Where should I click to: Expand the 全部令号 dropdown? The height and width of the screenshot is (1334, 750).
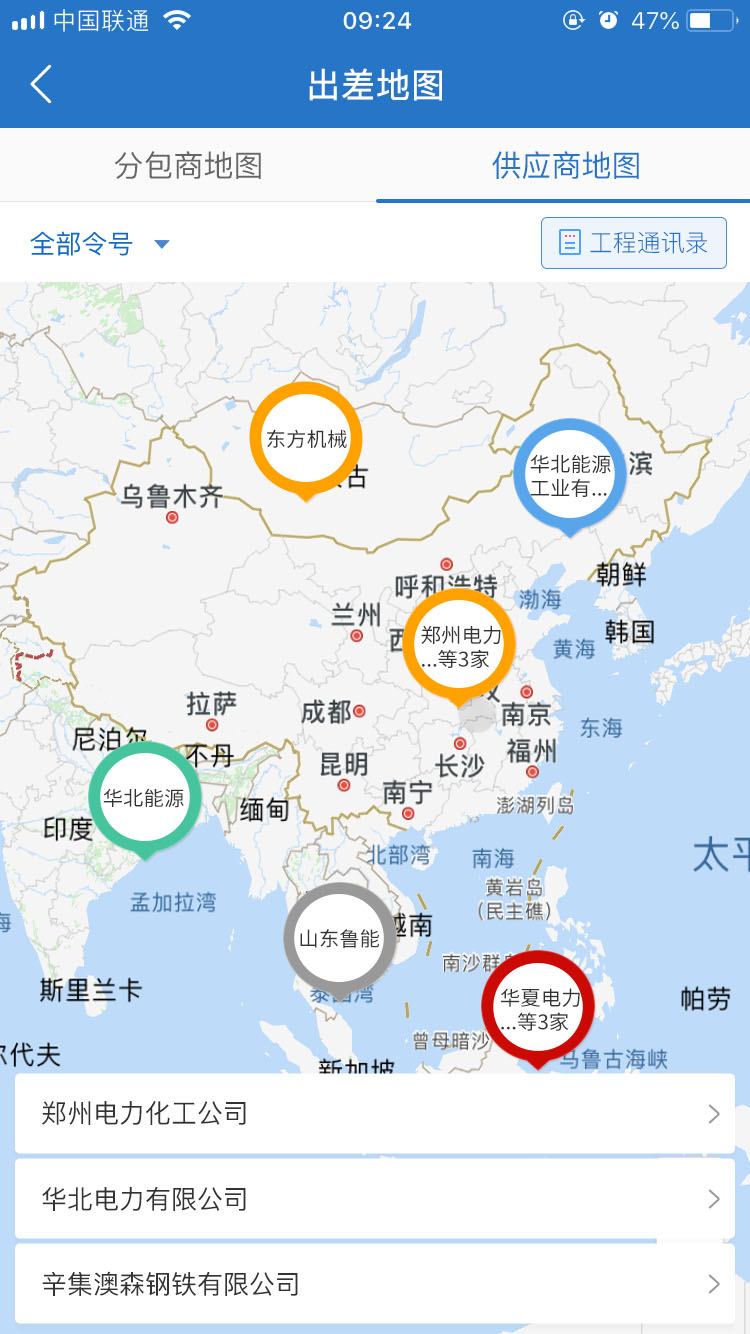point(100,244)
